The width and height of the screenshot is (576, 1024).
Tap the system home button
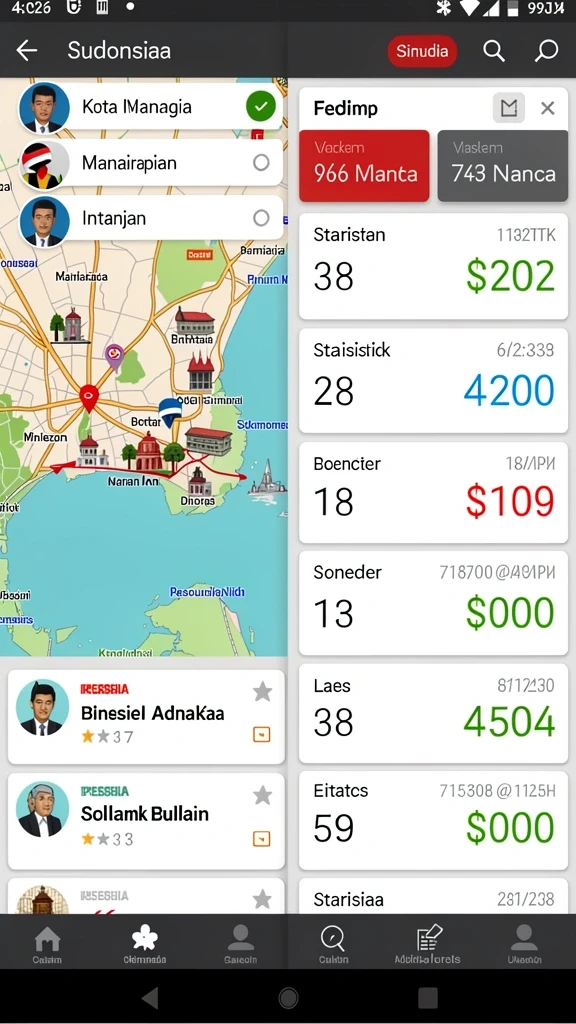pyautogui.click(x=288, y=998)
